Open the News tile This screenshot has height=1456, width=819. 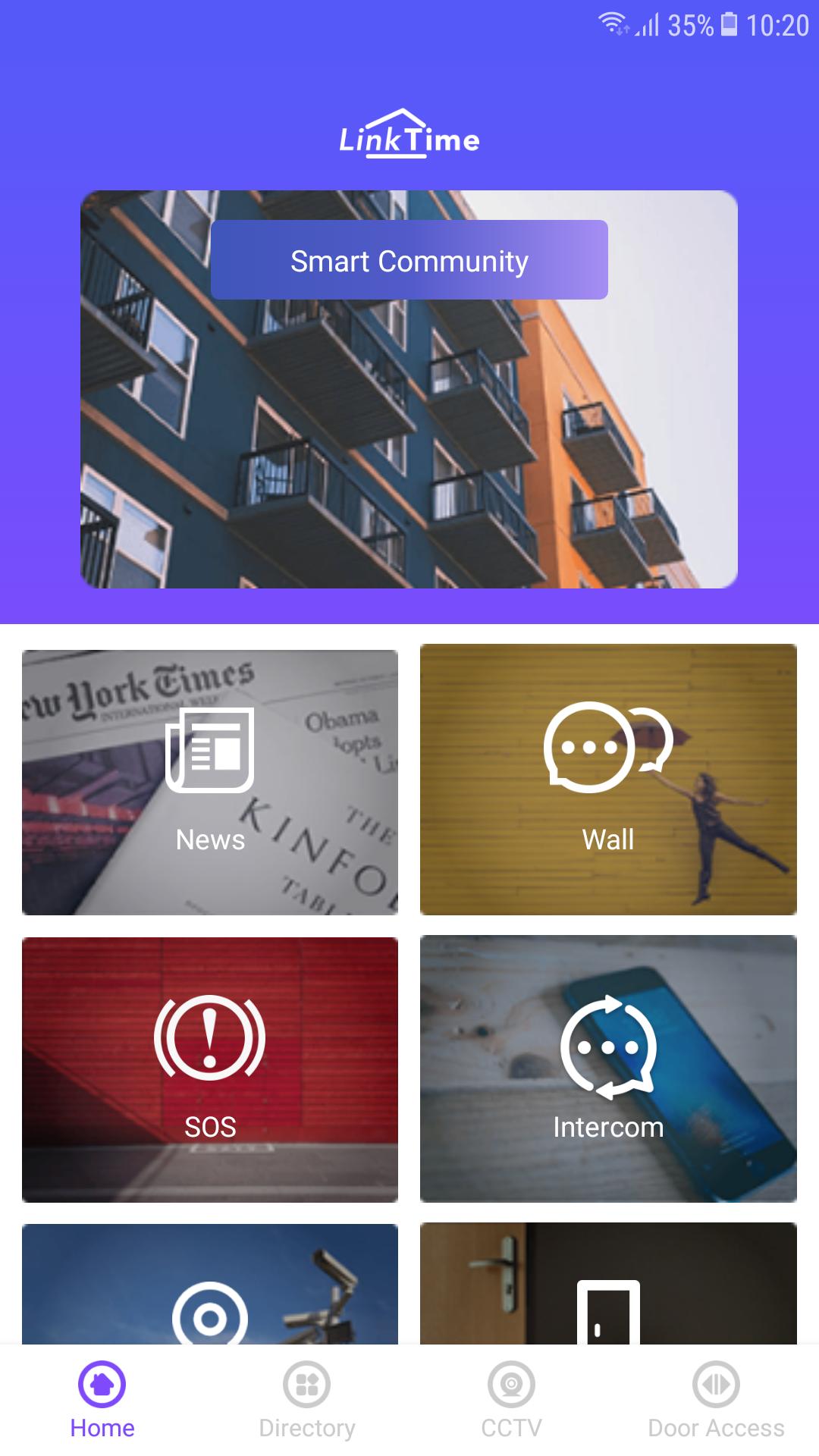210,782
